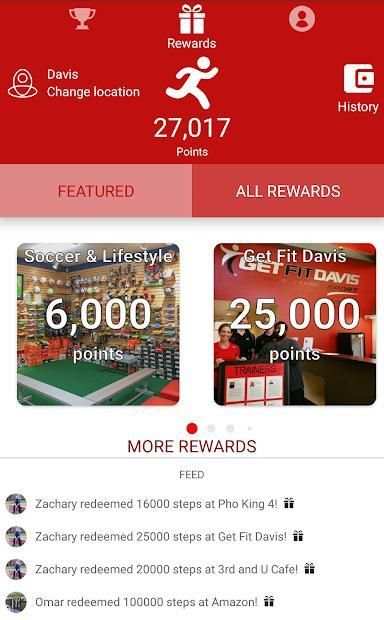
Task: Open the Get Fit Davis reward card
Action: click(x=295, y=324)
